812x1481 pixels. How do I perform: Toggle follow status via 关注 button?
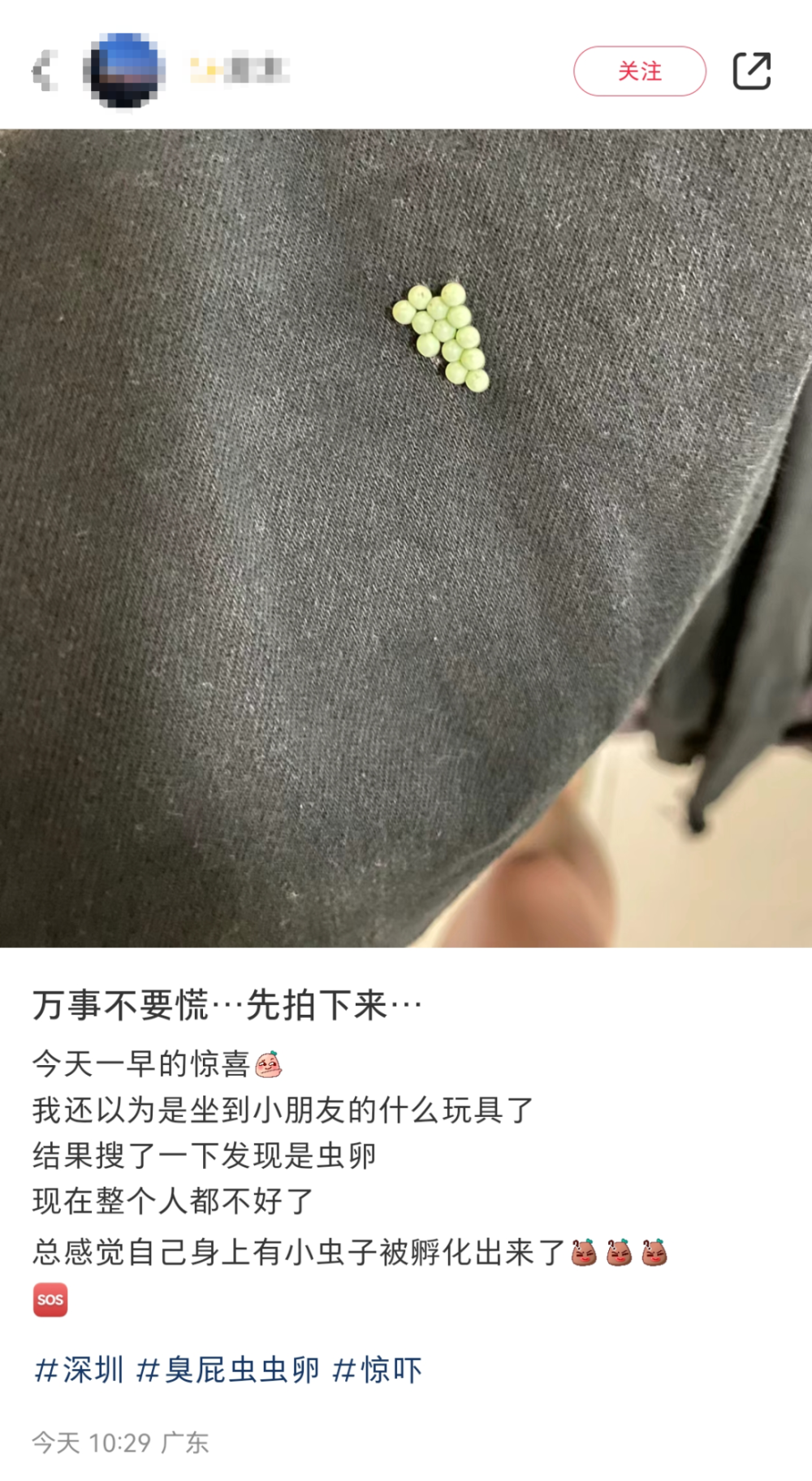640,71
